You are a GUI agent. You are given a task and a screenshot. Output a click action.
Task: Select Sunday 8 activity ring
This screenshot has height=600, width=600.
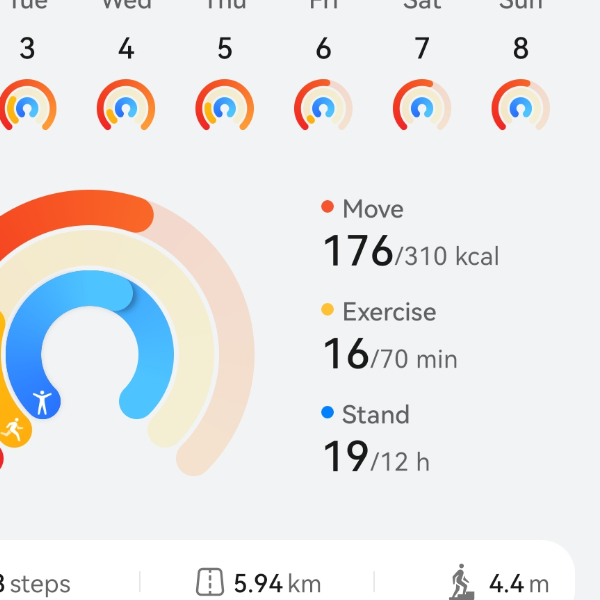coord(521,106)
